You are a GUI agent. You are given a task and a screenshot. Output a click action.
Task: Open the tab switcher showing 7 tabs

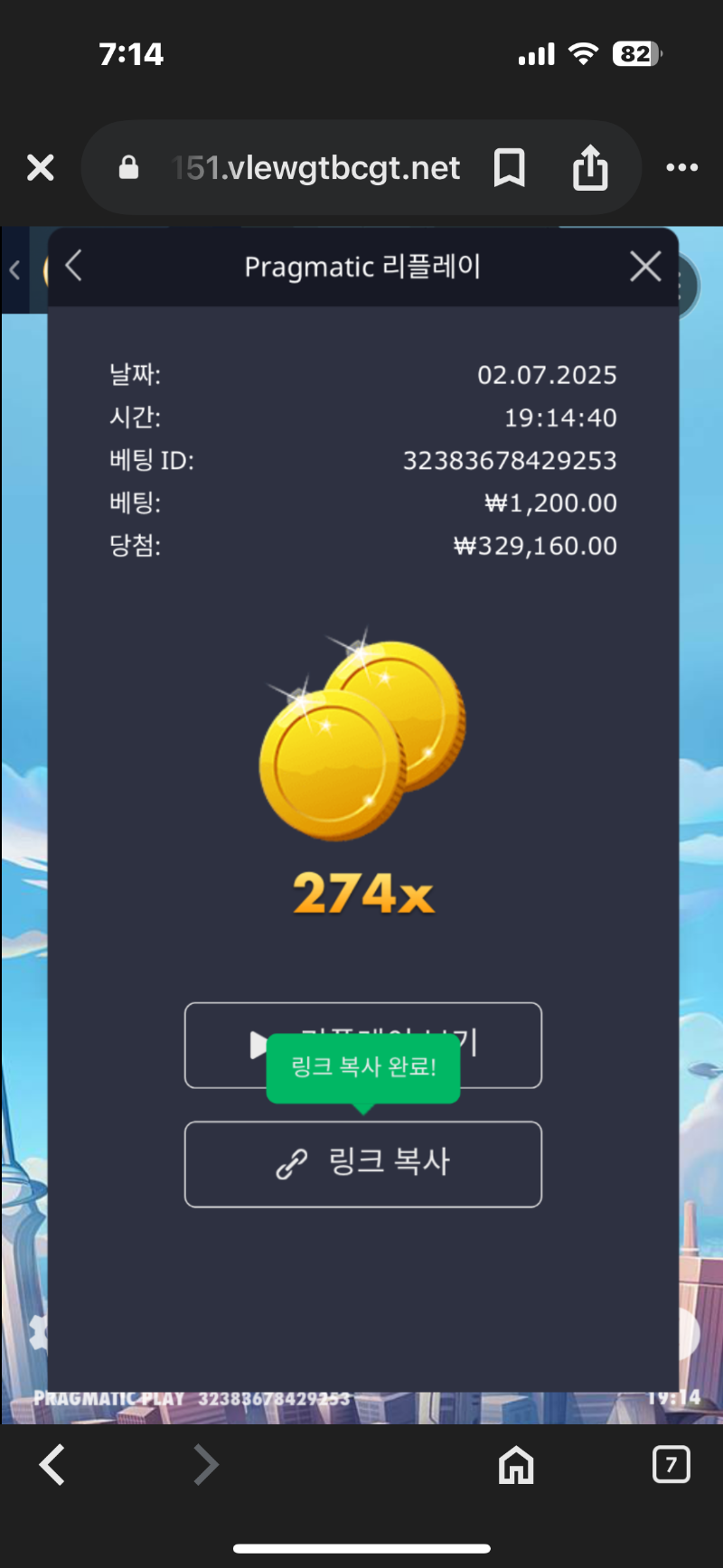point(671,1464)
